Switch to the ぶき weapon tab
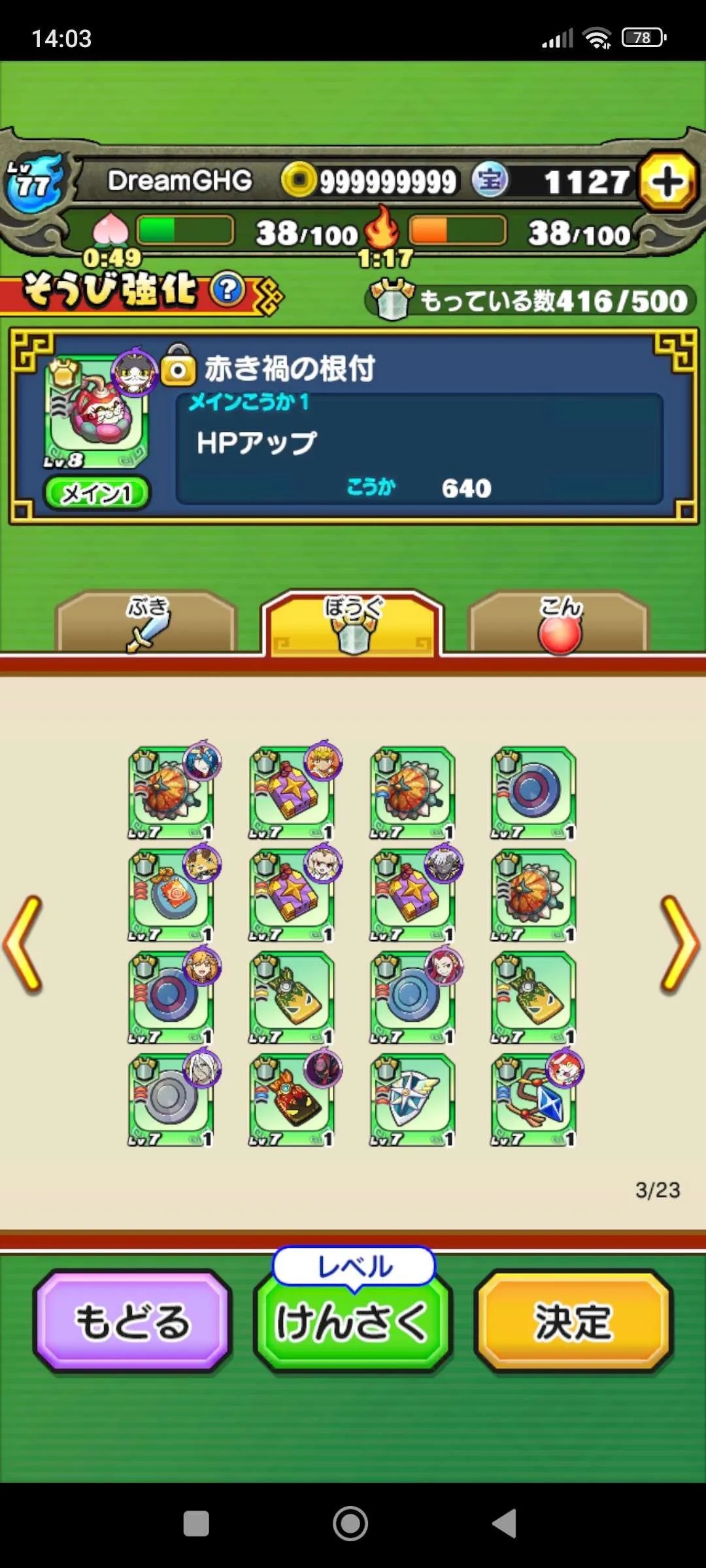The height and width of the screenshot is (1568, 706). (146, 623)
